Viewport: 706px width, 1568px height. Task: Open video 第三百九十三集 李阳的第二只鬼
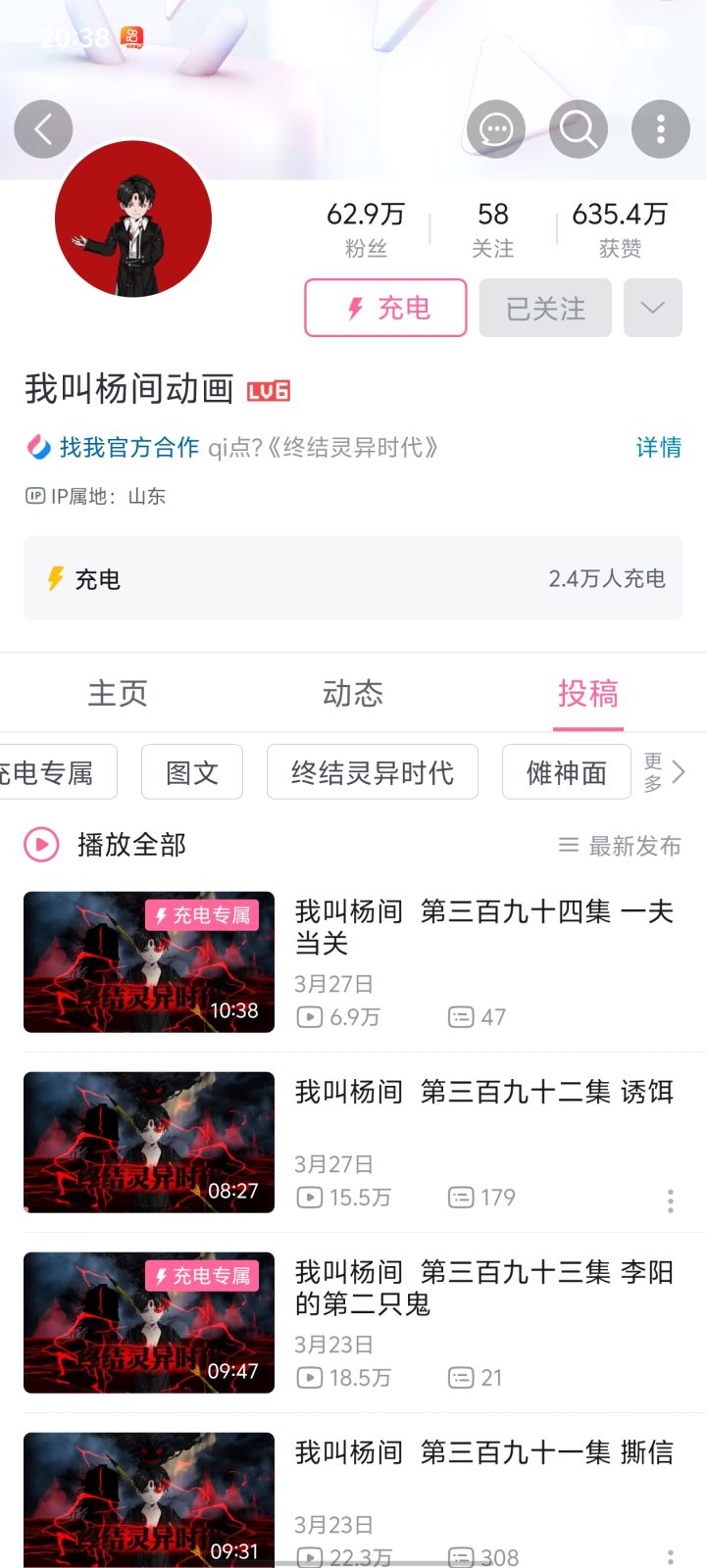coord(484,1288)
